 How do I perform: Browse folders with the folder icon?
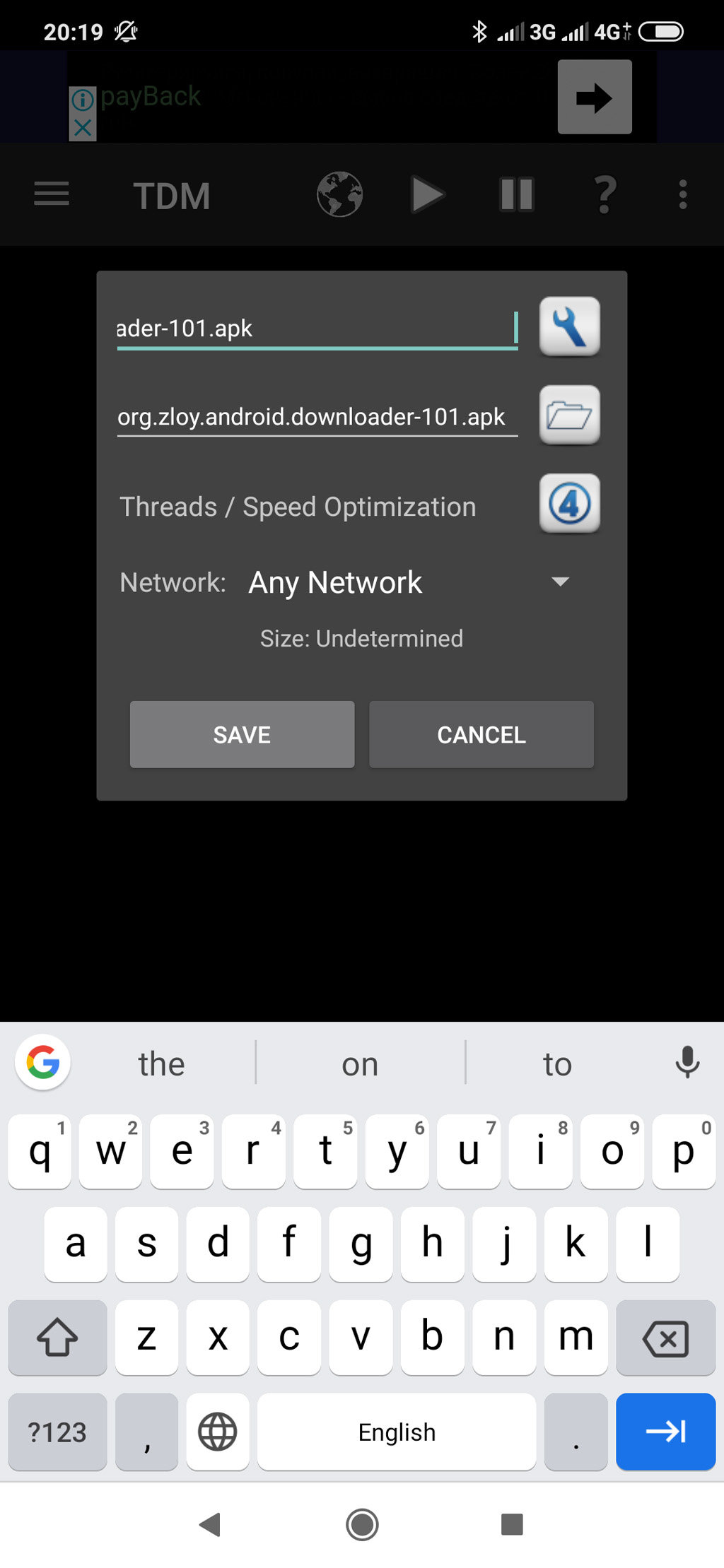click(570, 415)
